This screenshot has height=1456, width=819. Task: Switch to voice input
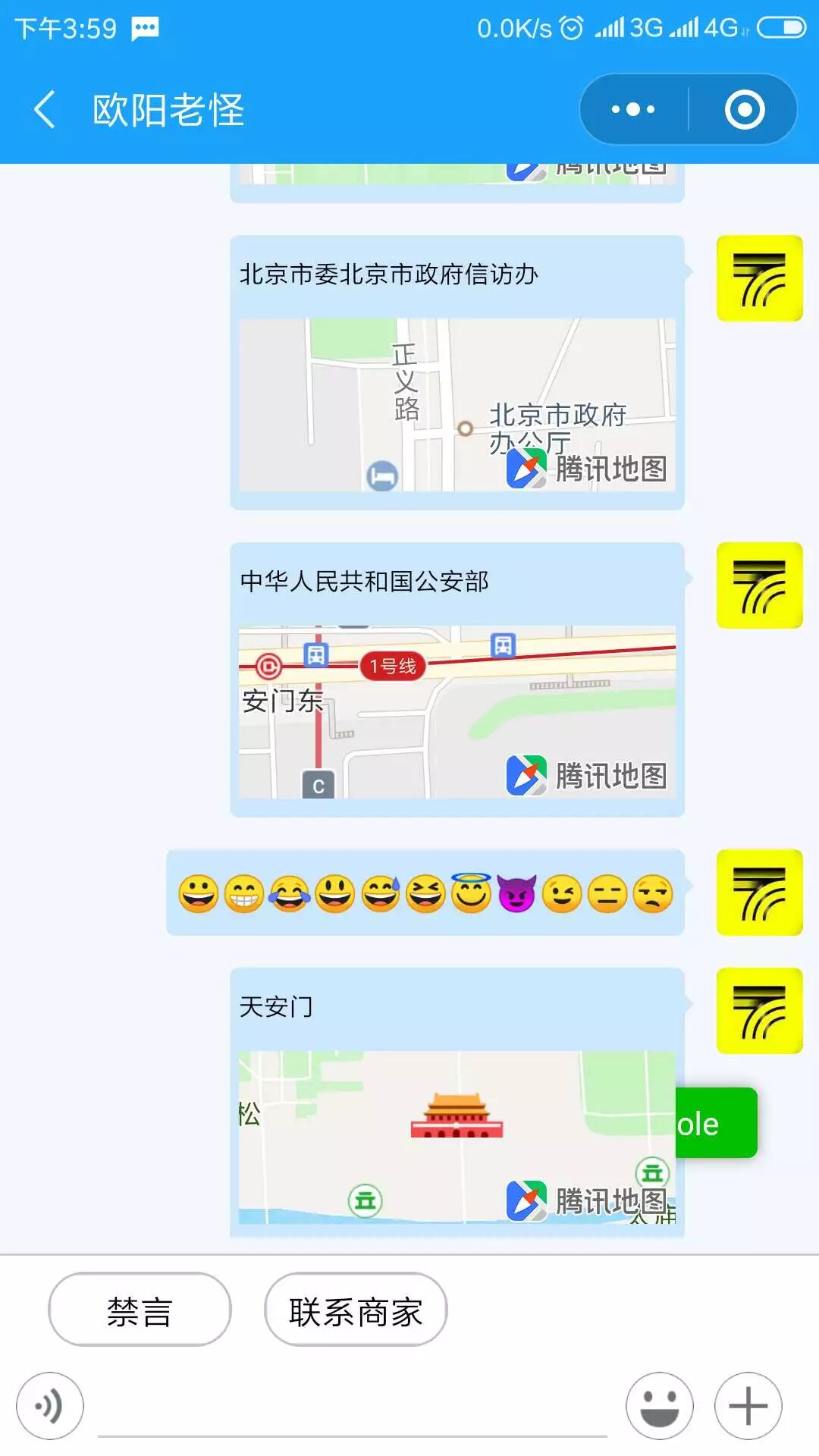pyautogui.click(x=50, y=1406)
